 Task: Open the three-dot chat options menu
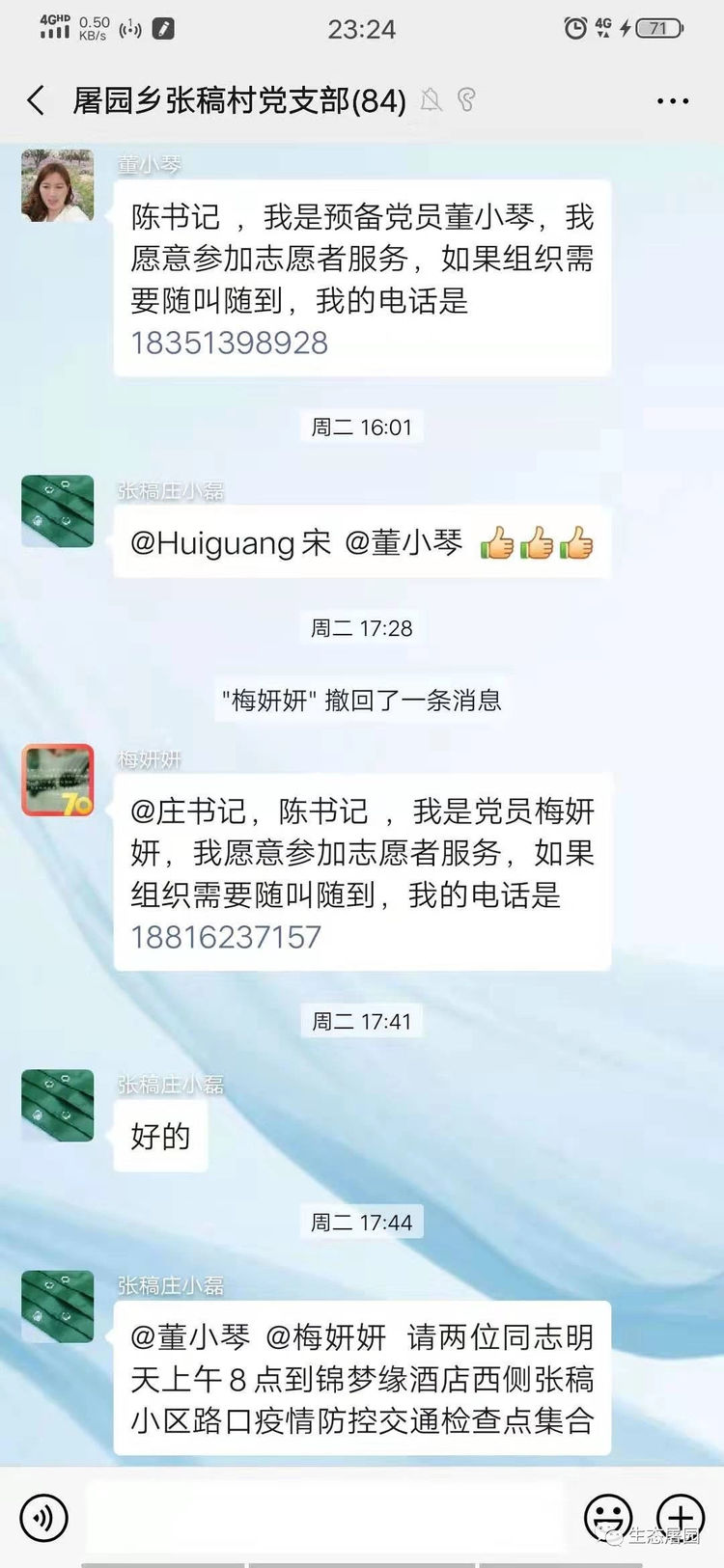tap(672, 100)
